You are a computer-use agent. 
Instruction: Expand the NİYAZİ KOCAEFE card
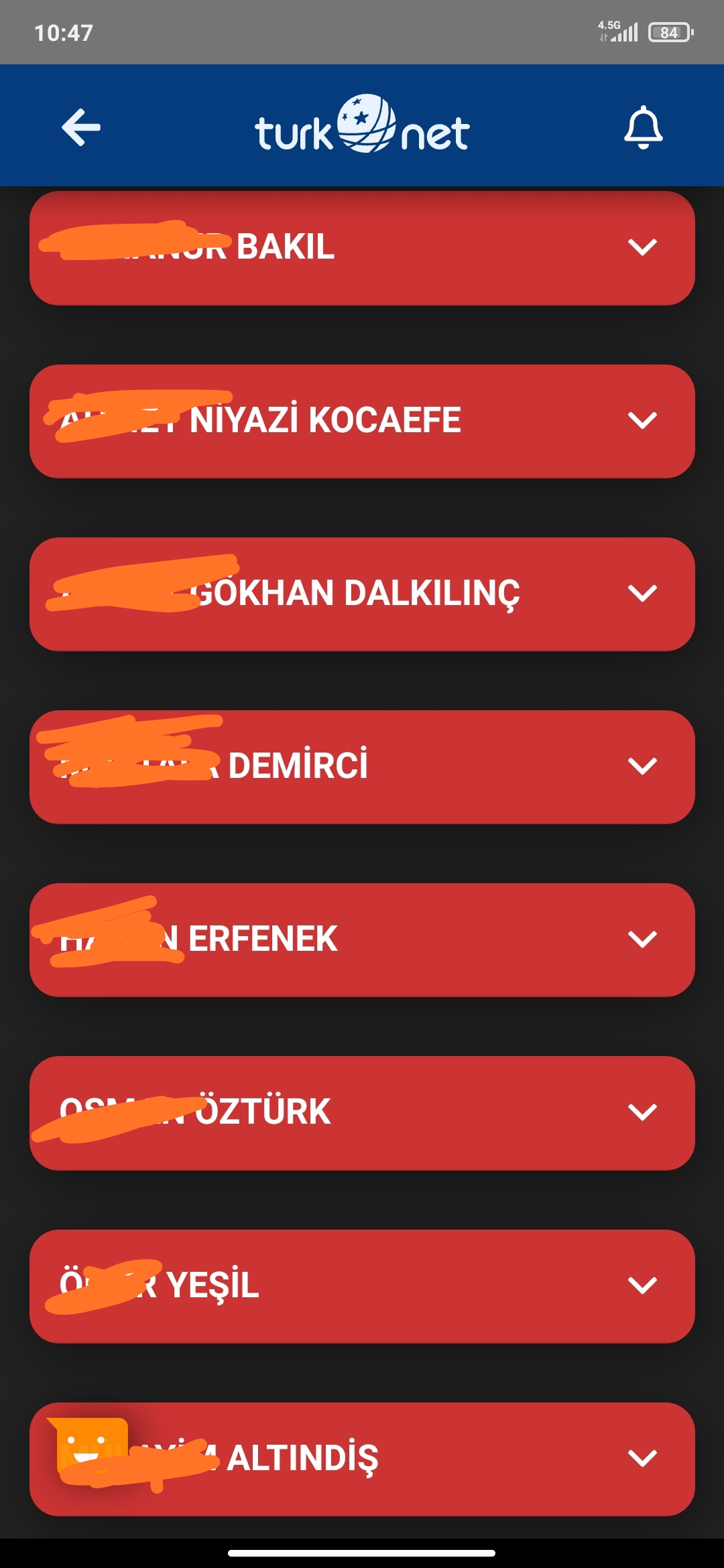(x=362, y=421)
